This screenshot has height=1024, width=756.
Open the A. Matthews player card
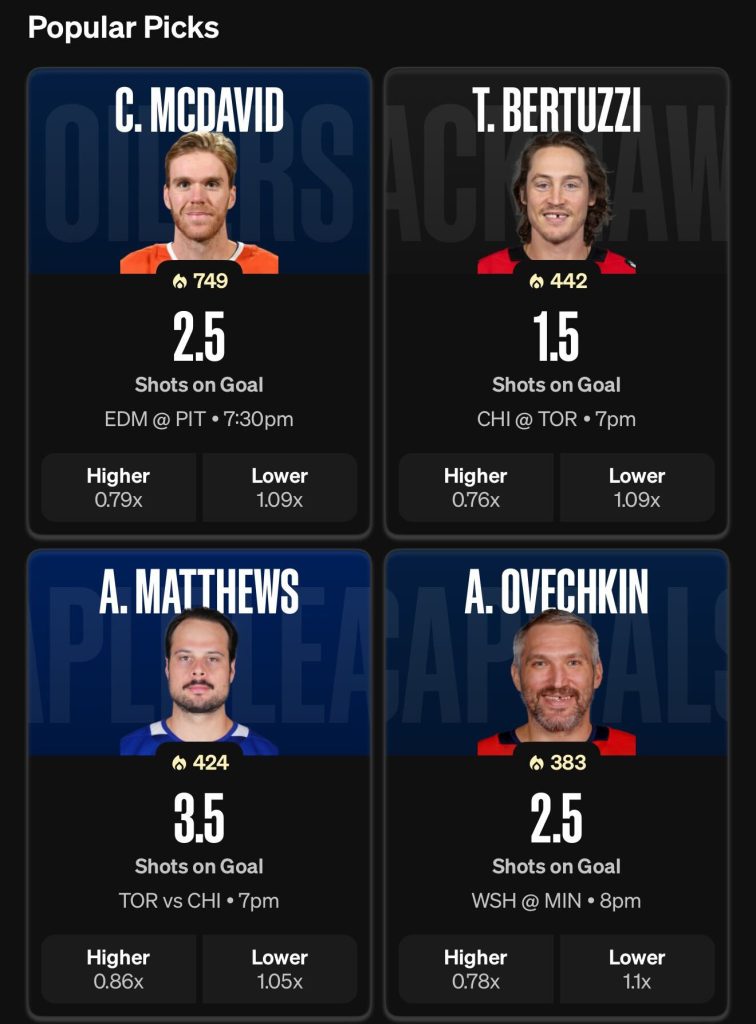(199, 680)
